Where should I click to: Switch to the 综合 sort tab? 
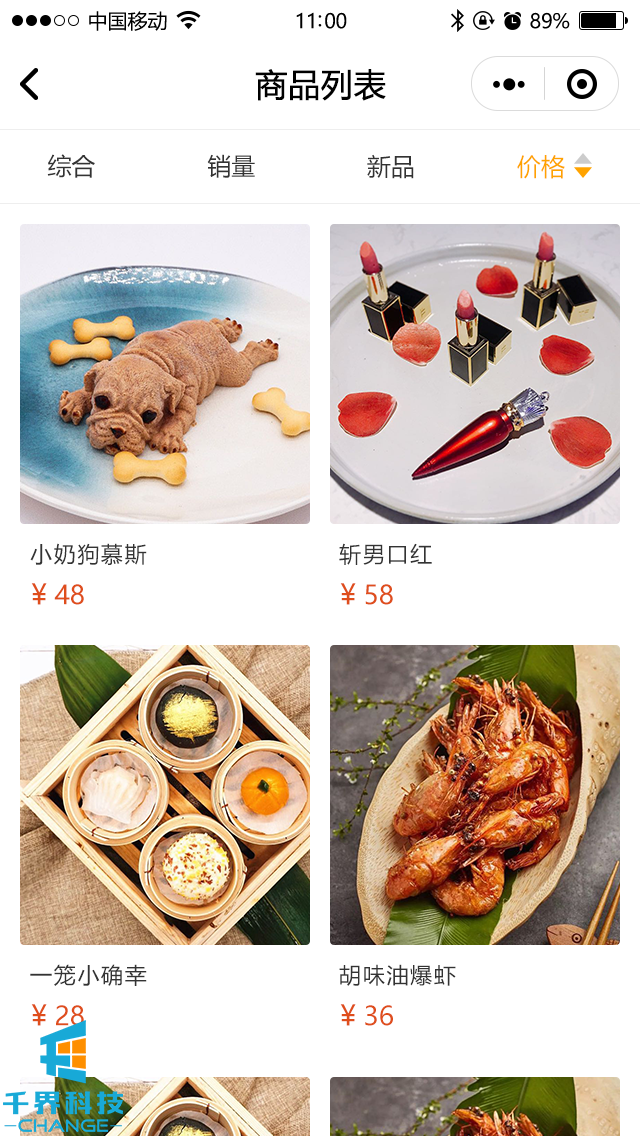(x=71, y=167)
